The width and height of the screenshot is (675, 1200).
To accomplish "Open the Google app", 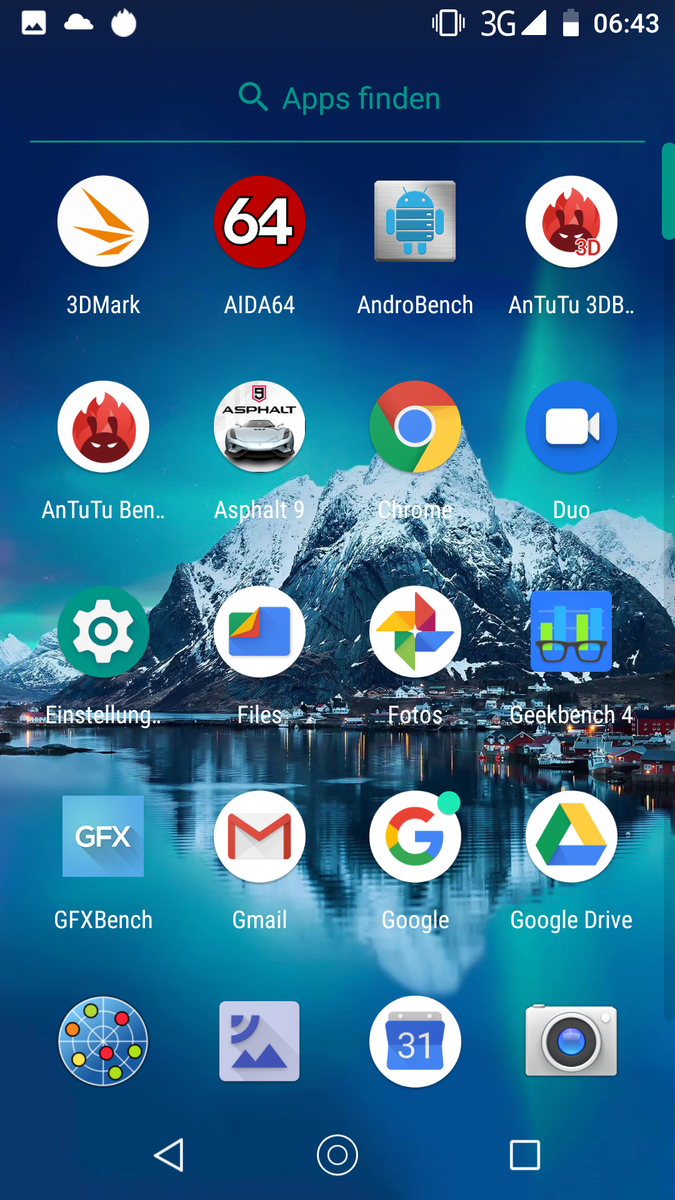I will (415, 837).
